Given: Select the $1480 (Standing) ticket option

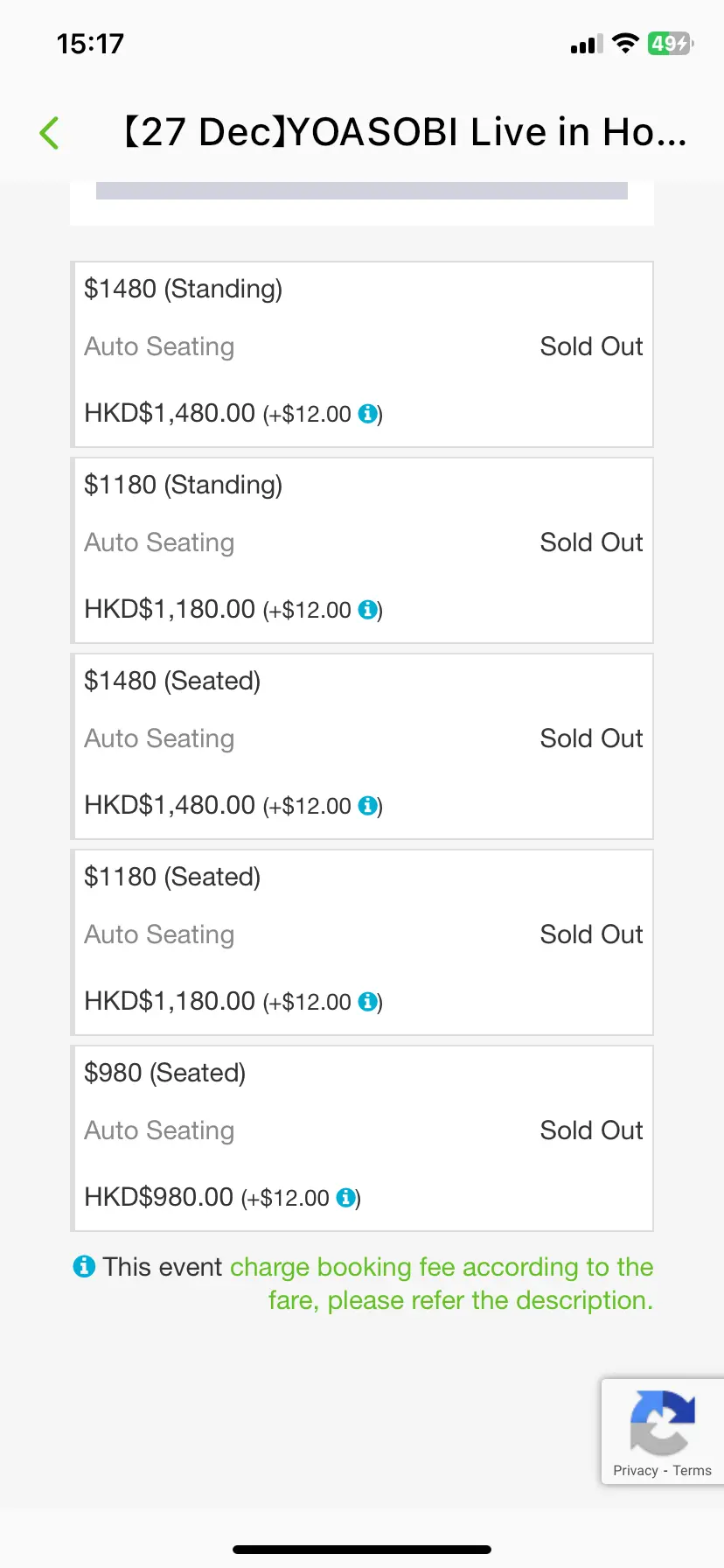Looking at the screenshot, I should click(x=362, y=354).
